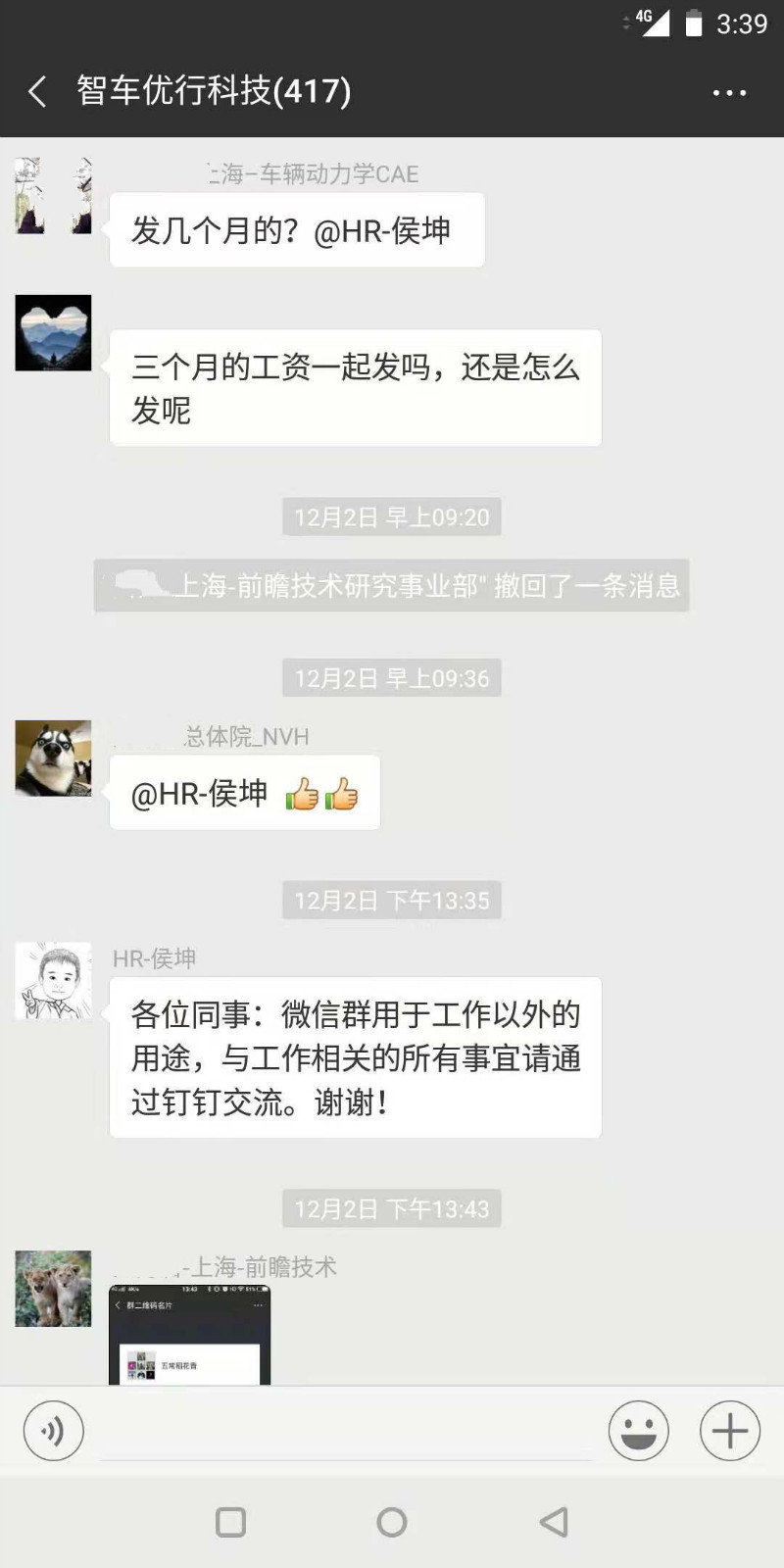Focus the message text field

click(x=345, y=1431)
